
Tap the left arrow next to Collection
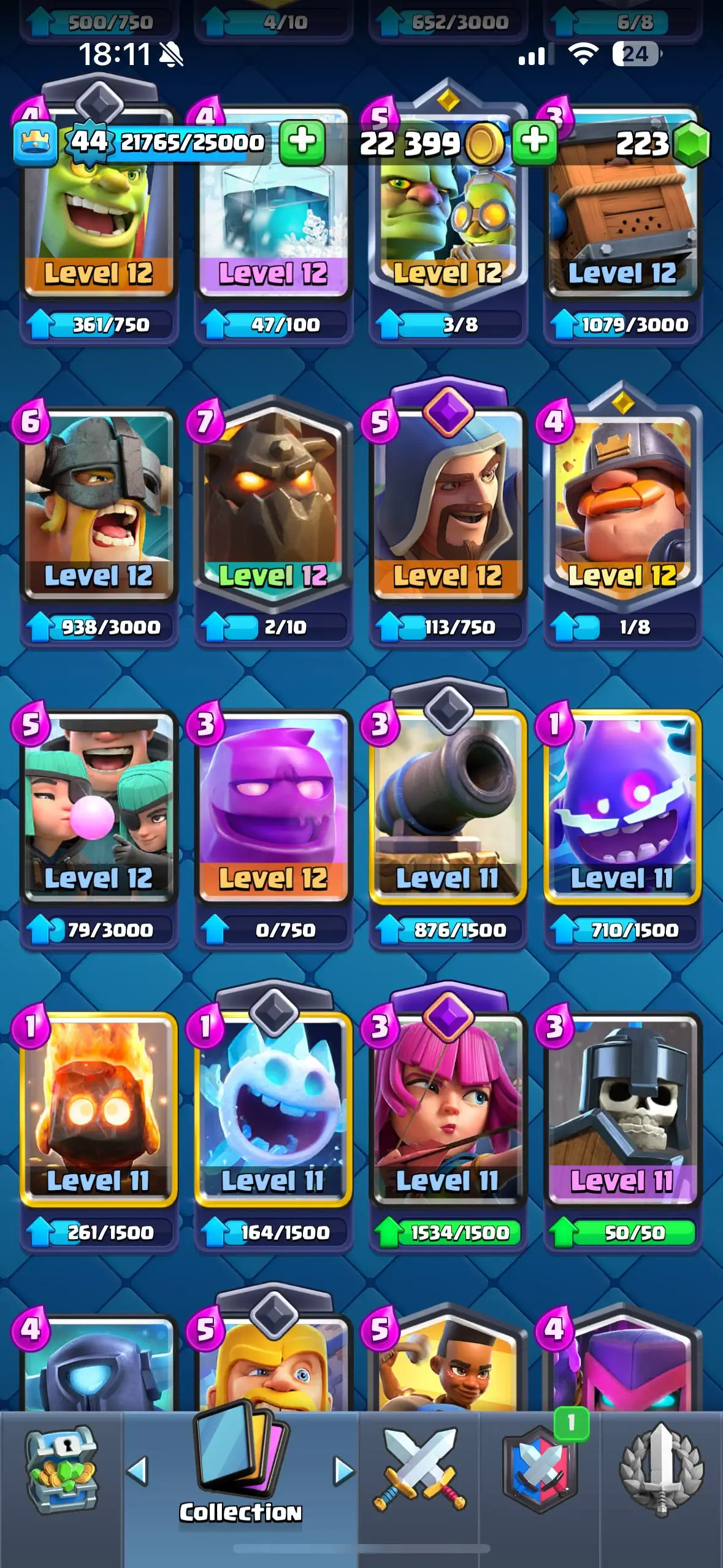137,1471
